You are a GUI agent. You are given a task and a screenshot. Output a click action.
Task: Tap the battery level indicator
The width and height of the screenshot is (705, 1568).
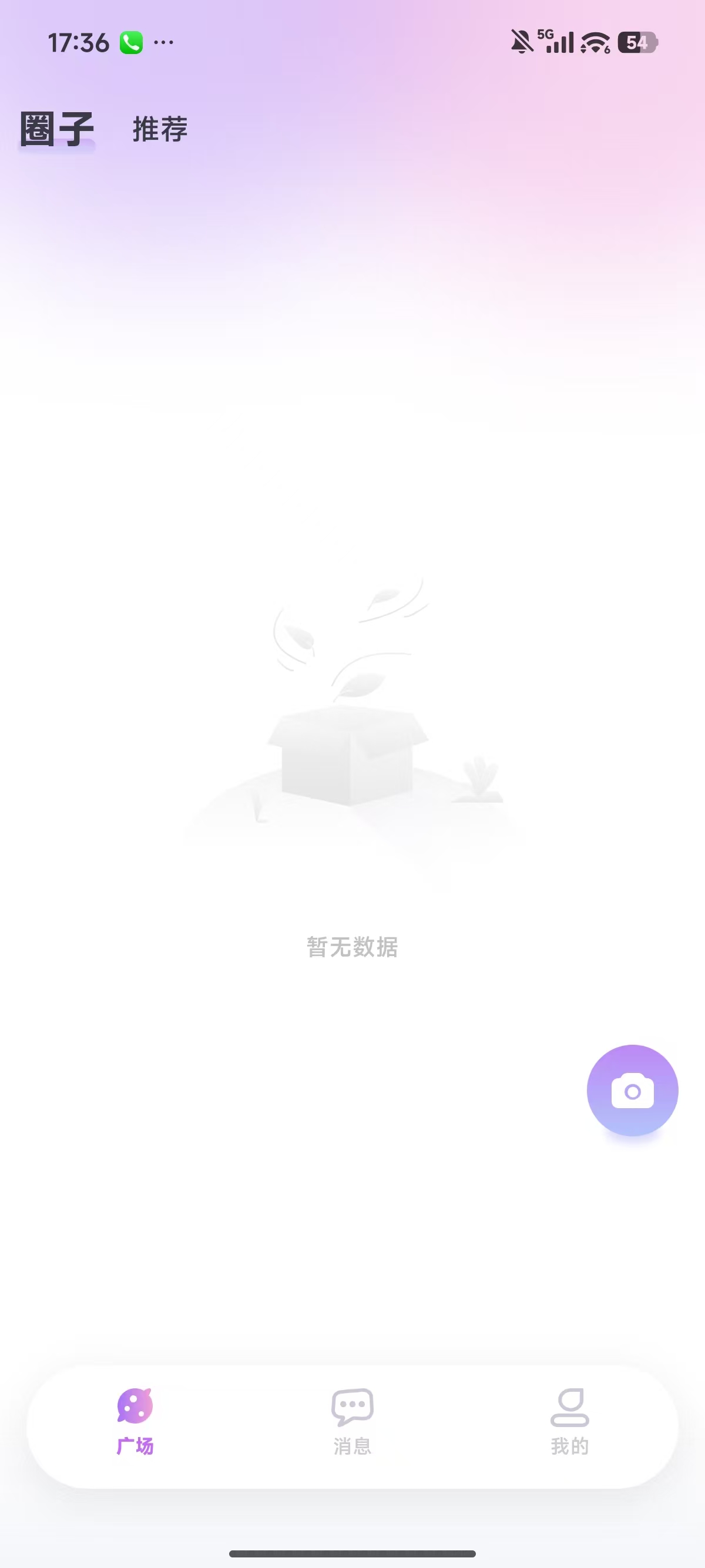point(637,43)
